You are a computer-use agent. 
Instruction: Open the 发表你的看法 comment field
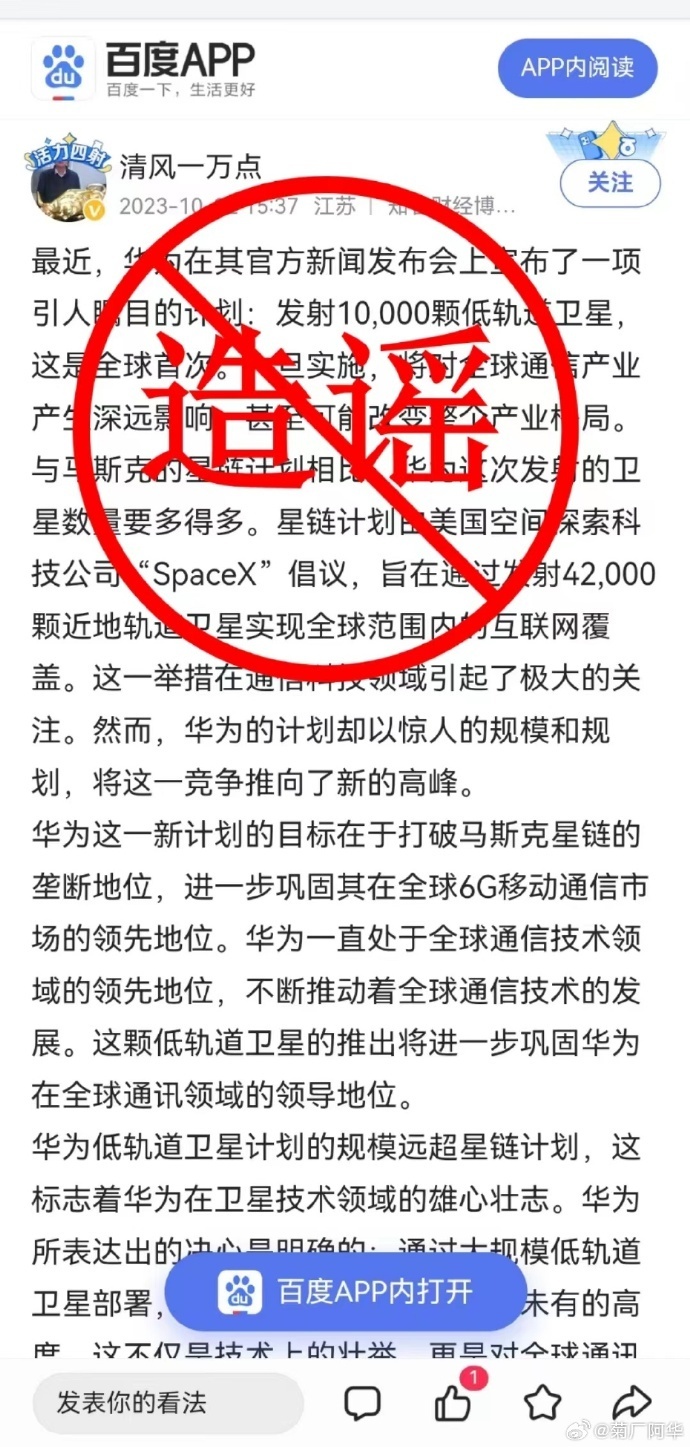(167, 1402)
